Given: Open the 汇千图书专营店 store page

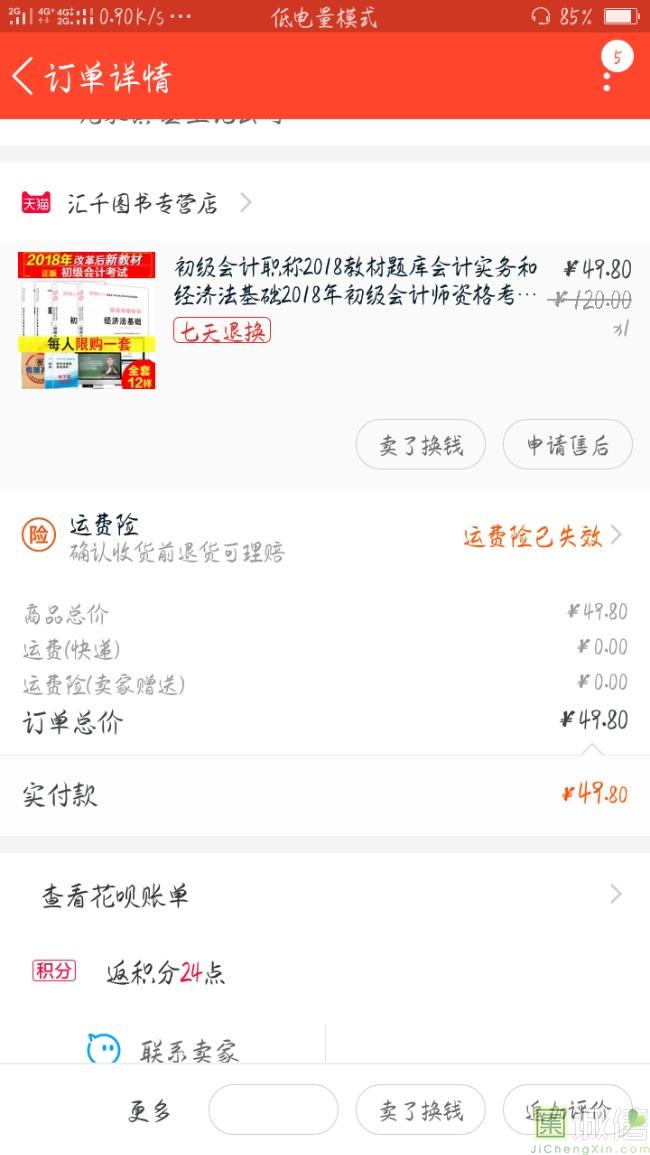Looking at the screenshot, I should point(140,204).
